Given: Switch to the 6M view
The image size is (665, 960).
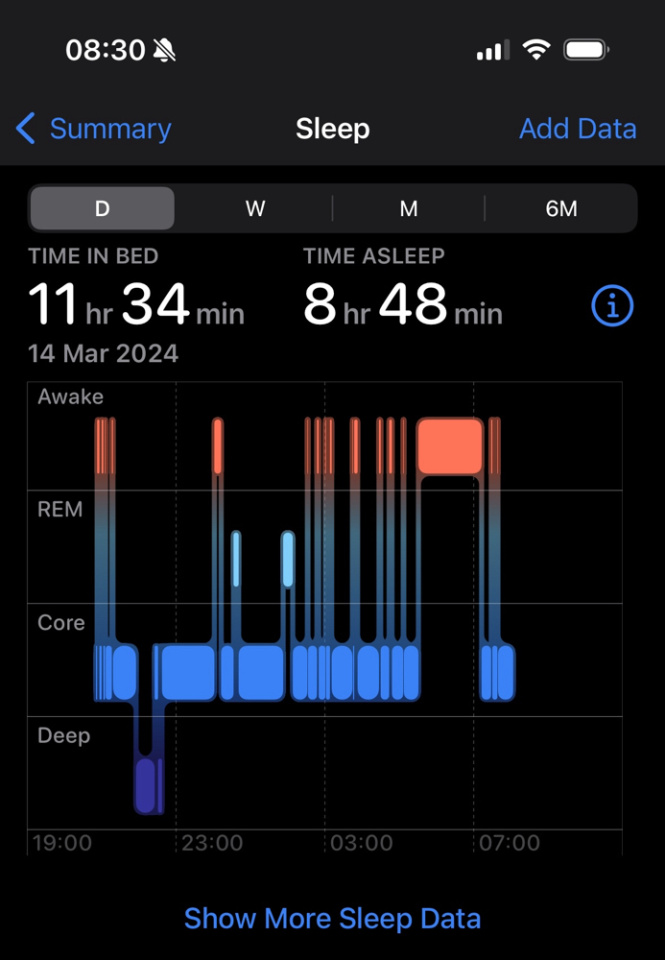Looking at the screenshot, I should pos(561,208).
